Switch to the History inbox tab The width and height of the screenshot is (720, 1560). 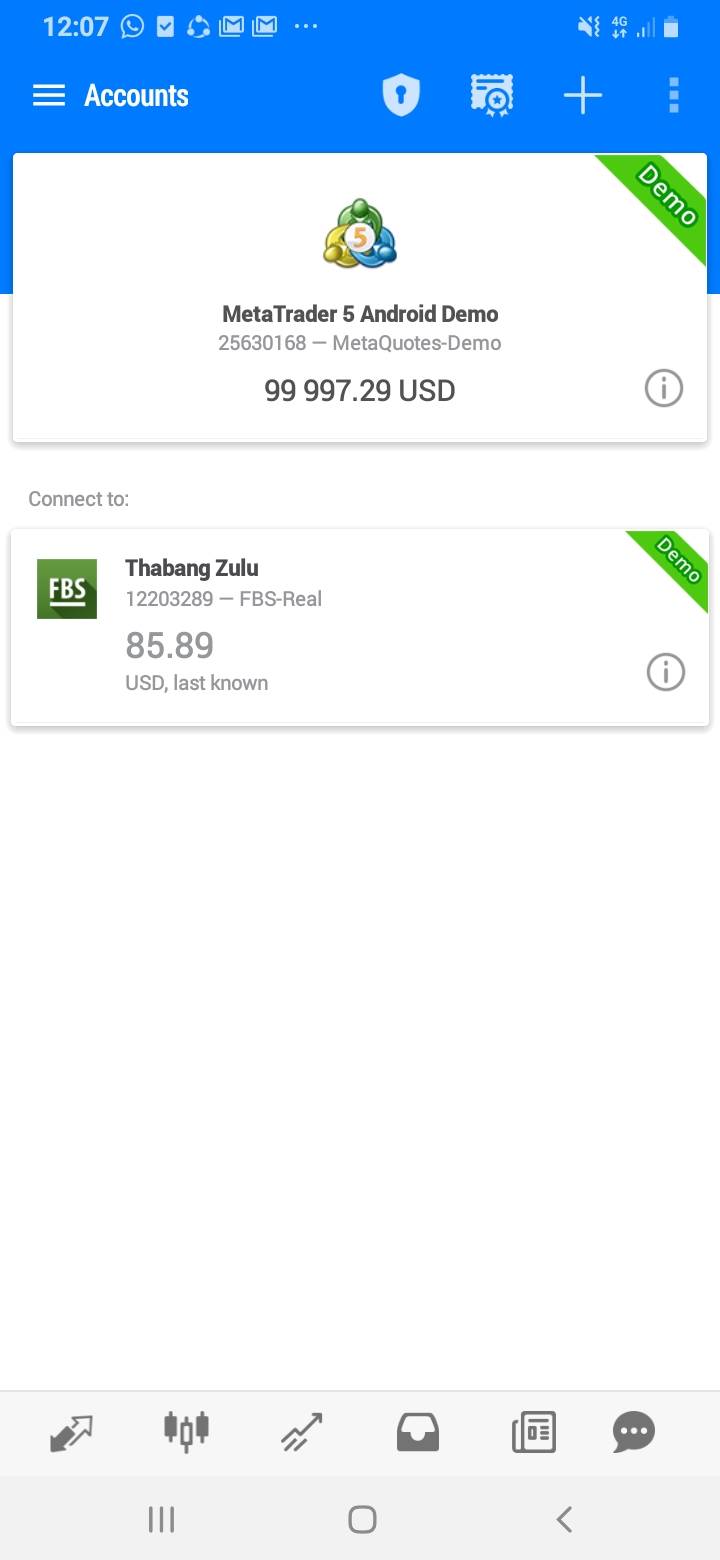point(418,1433)
